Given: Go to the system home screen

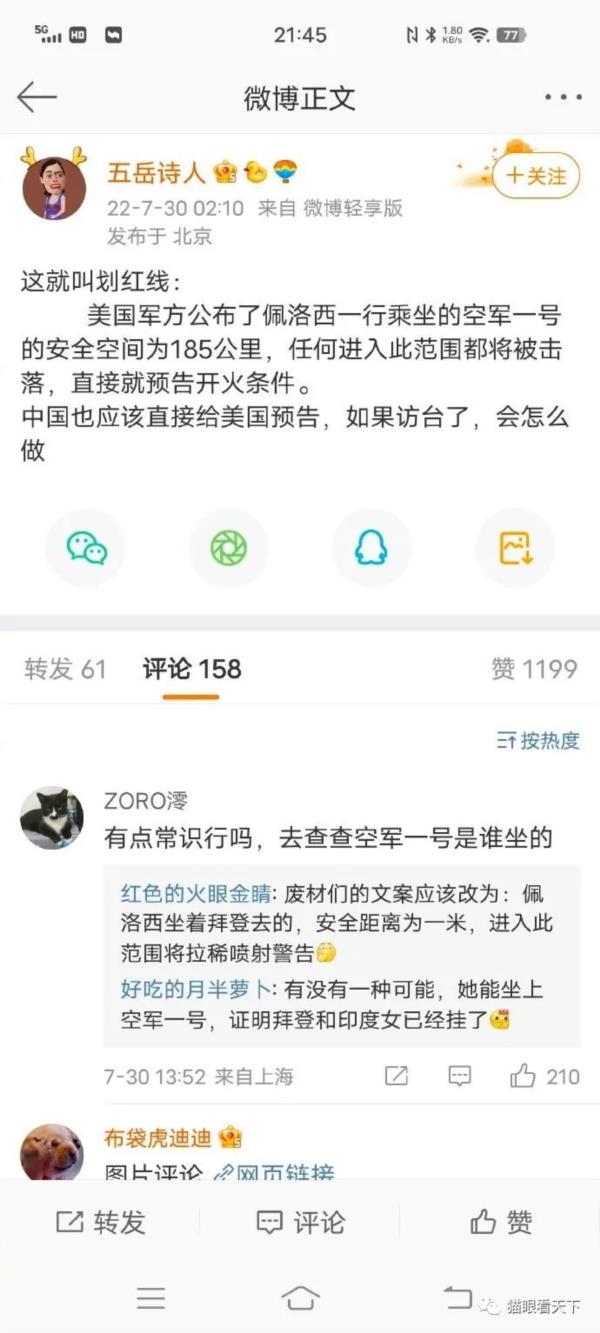Looking at the screenshot, I should pos(300,1298).
